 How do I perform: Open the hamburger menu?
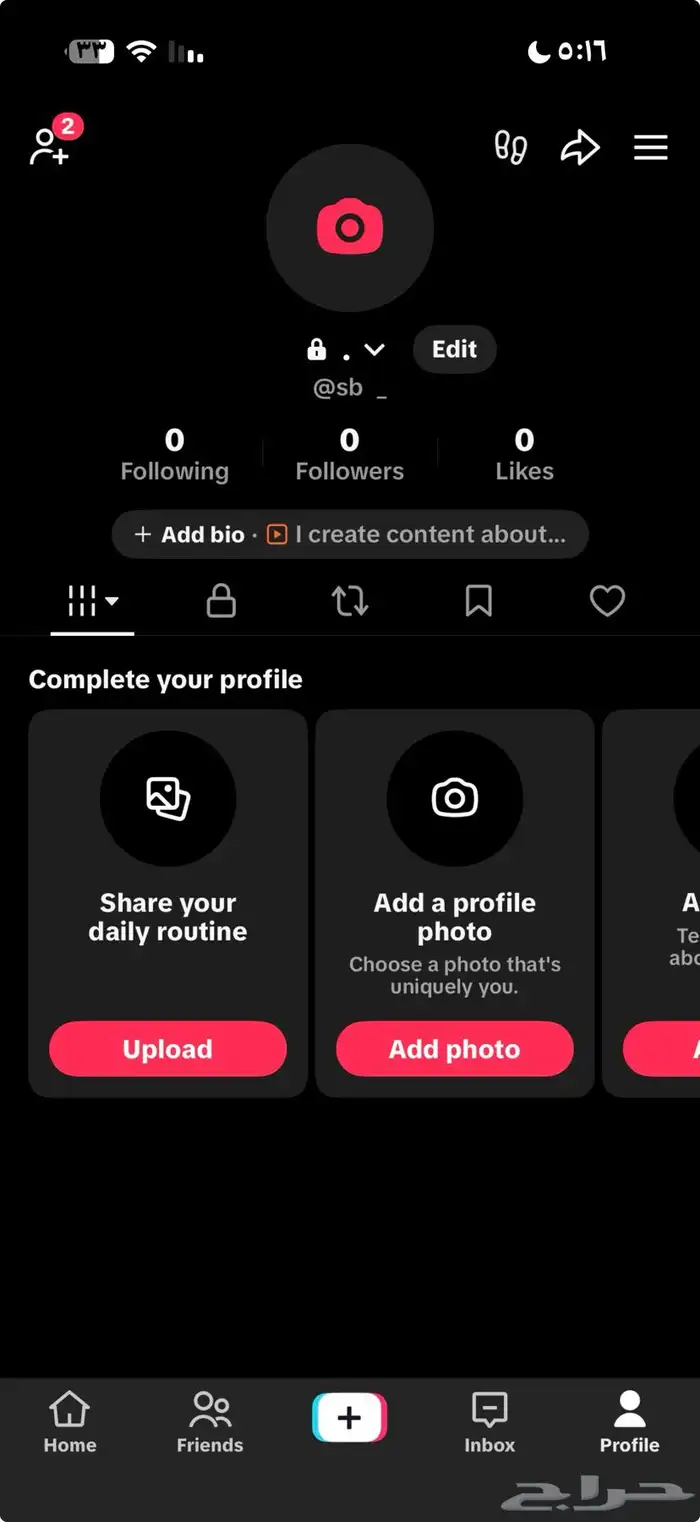pos(651,148)
